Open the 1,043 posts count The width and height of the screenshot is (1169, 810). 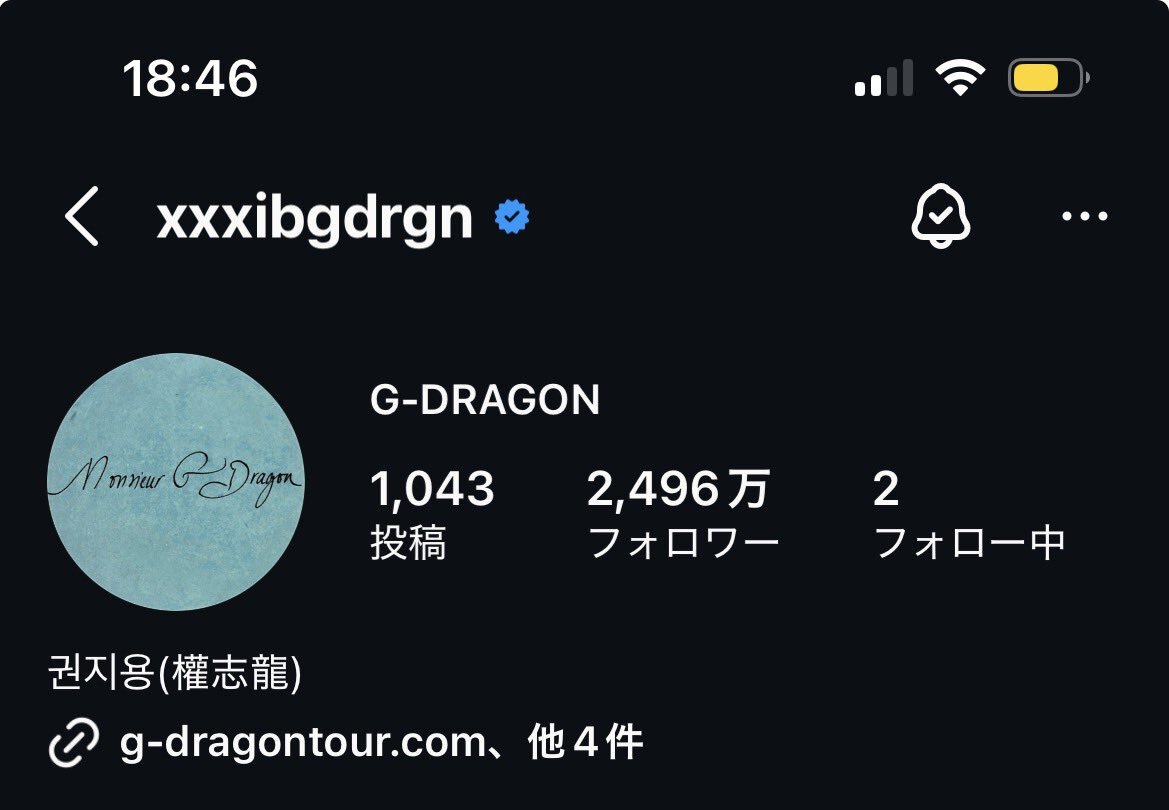(x=432, y=514)
